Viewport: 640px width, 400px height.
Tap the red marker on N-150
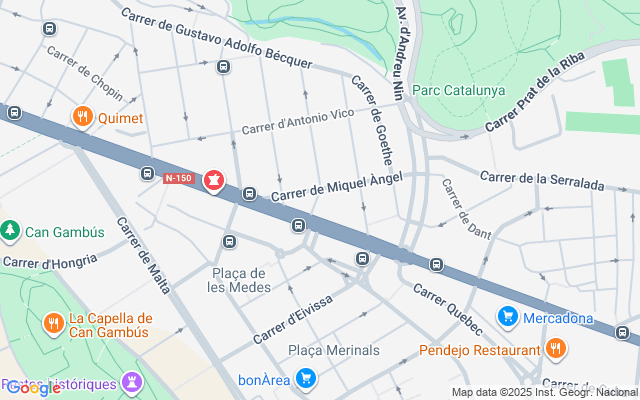[213, 180]
